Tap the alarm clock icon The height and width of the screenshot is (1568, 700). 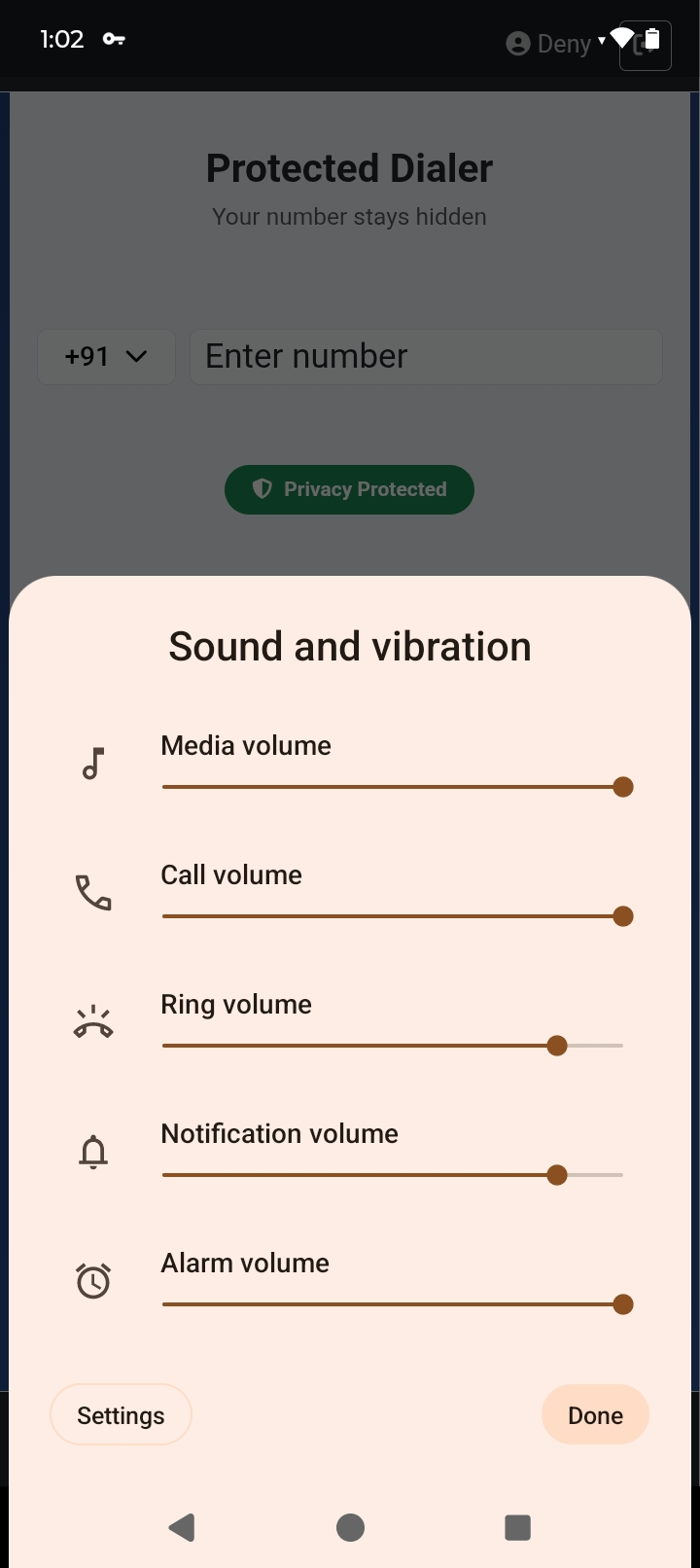click(93, 1281)
